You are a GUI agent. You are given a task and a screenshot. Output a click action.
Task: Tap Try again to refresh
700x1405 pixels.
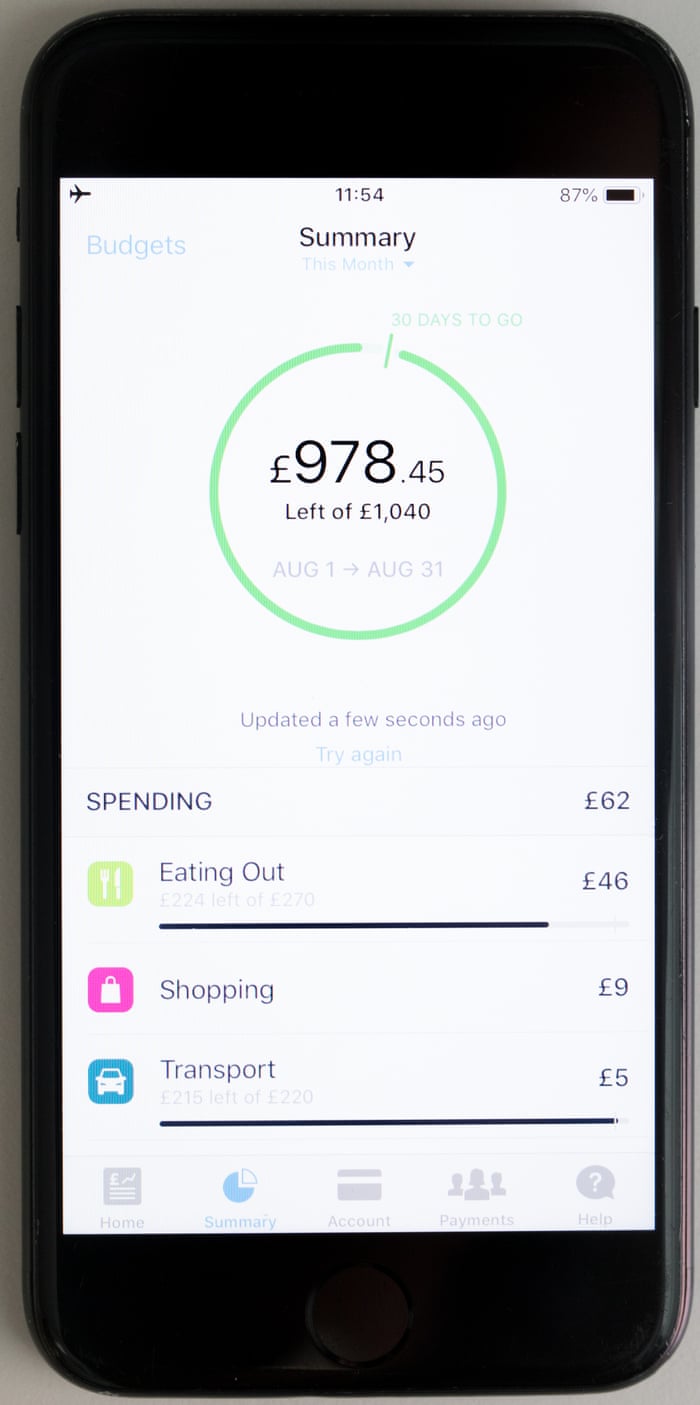(358, 754)
